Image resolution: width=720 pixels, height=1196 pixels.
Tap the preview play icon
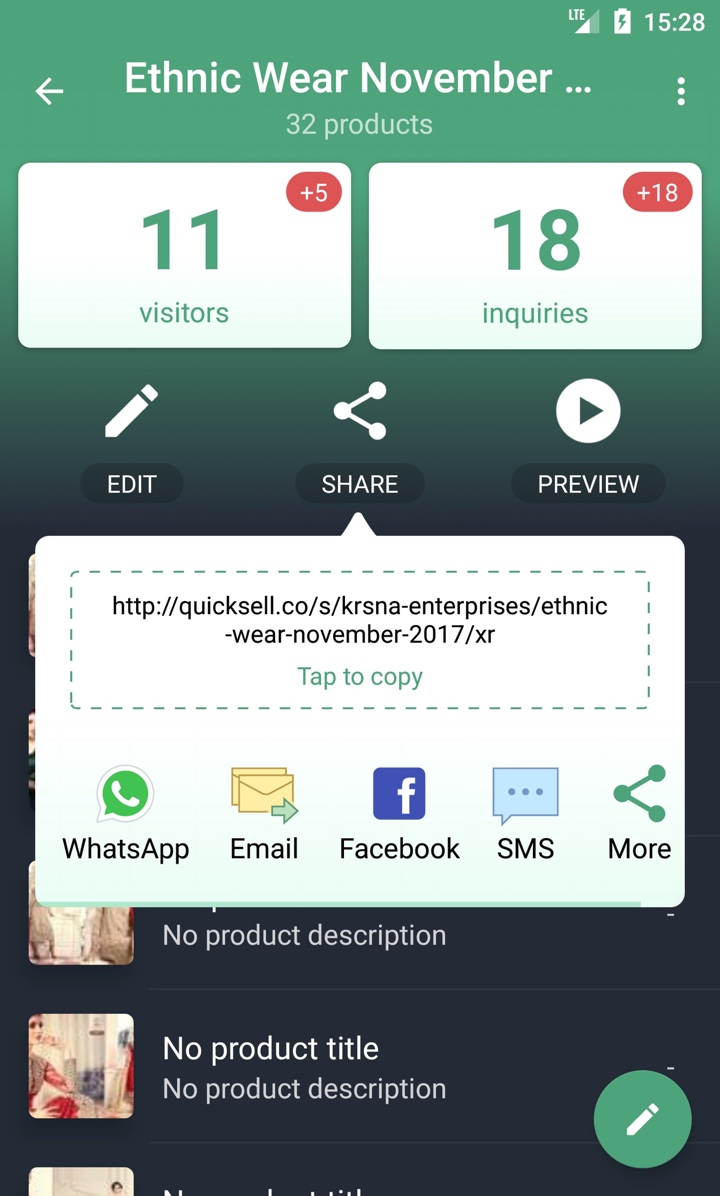coord(588,411)
